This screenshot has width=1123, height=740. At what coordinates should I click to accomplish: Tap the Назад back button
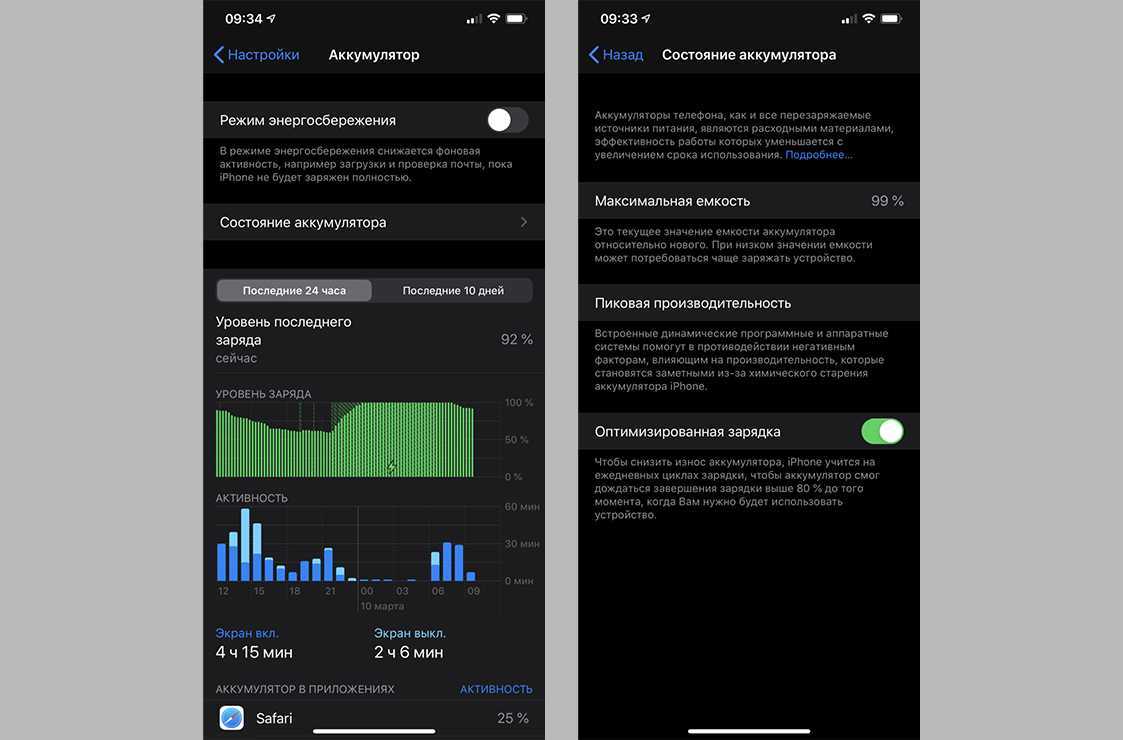616,55
